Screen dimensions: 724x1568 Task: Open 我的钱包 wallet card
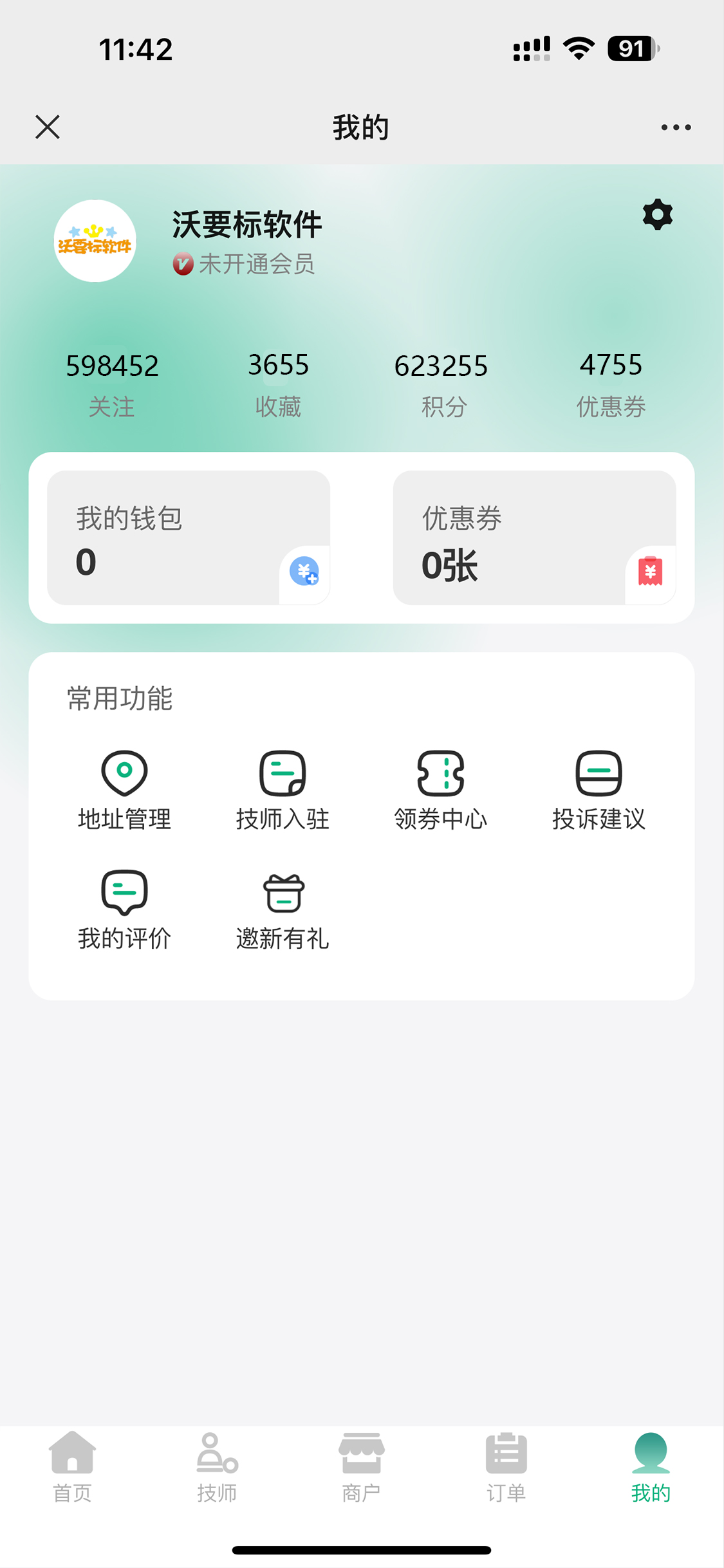(x=188, y=537)
